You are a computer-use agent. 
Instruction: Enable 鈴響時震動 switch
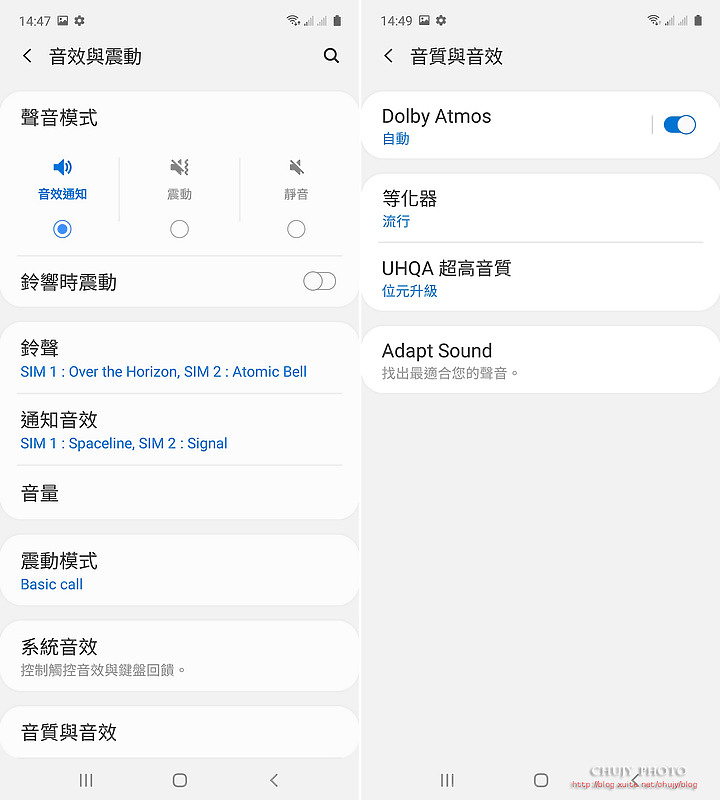(319, 282)
